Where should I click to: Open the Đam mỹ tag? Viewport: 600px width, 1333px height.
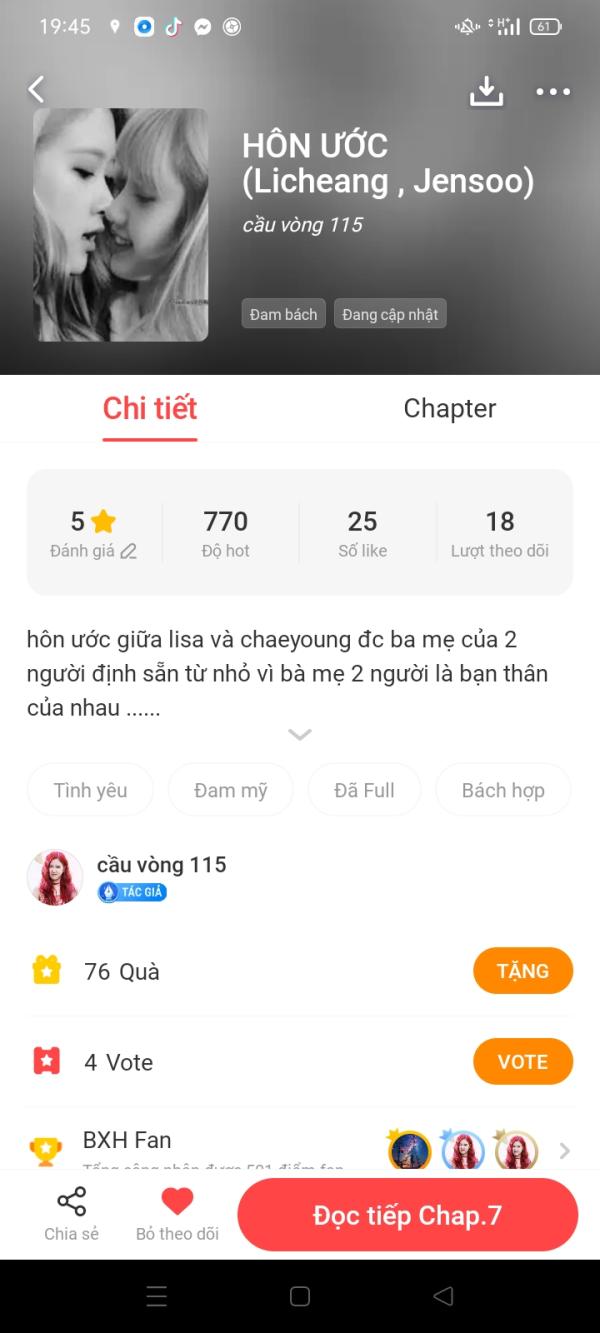(x=230, y=790)
